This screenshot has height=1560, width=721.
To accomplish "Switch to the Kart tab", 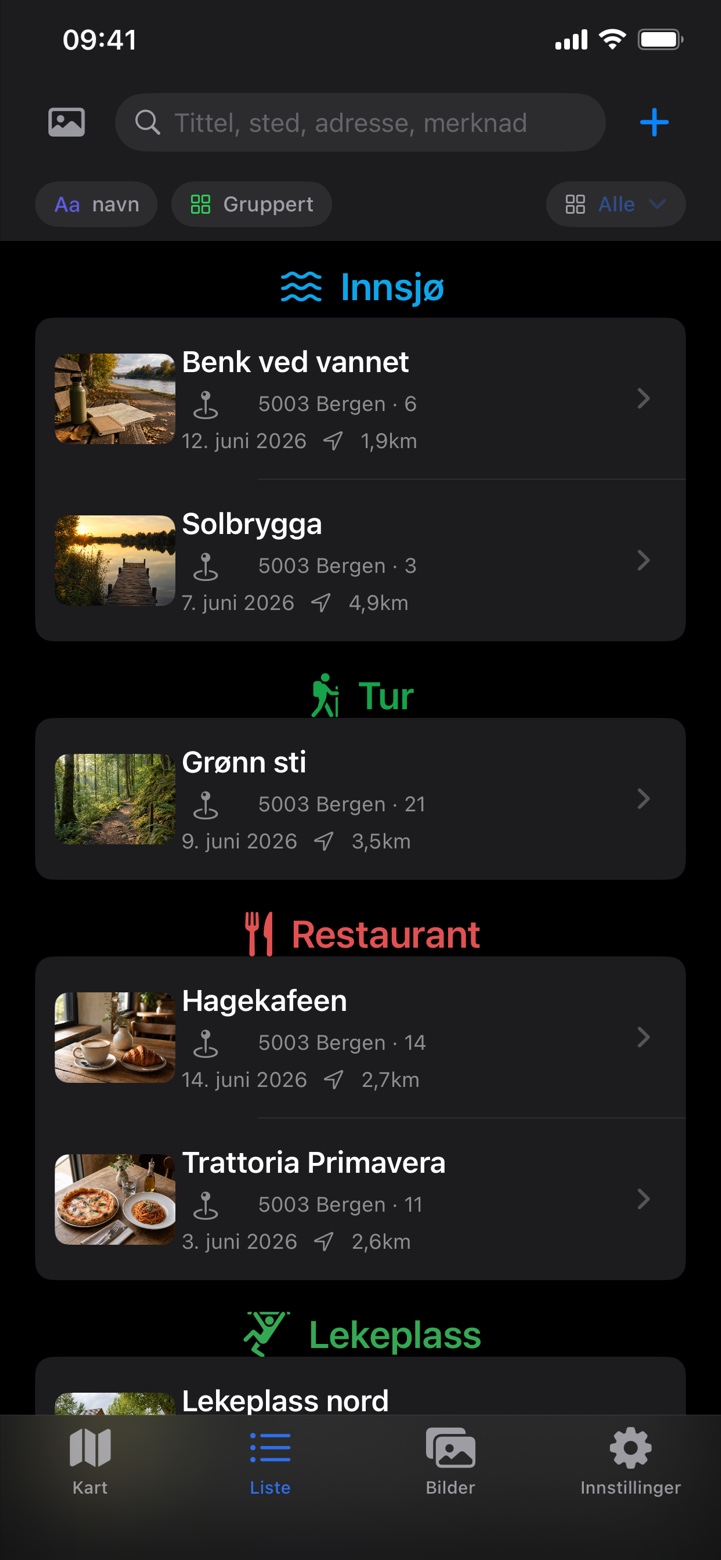I will coord(90,1461).
